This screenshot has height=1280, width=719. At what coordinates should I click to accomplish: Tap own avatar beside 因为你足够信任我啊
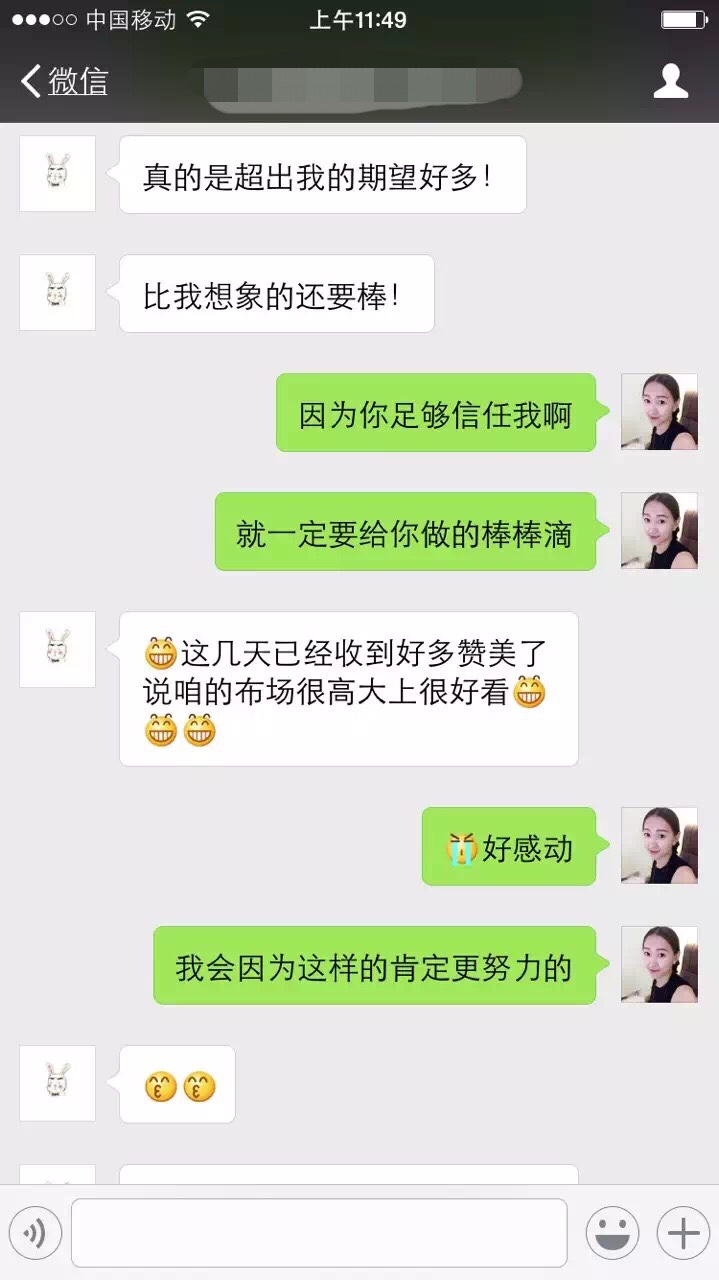(x=659, y=412)
